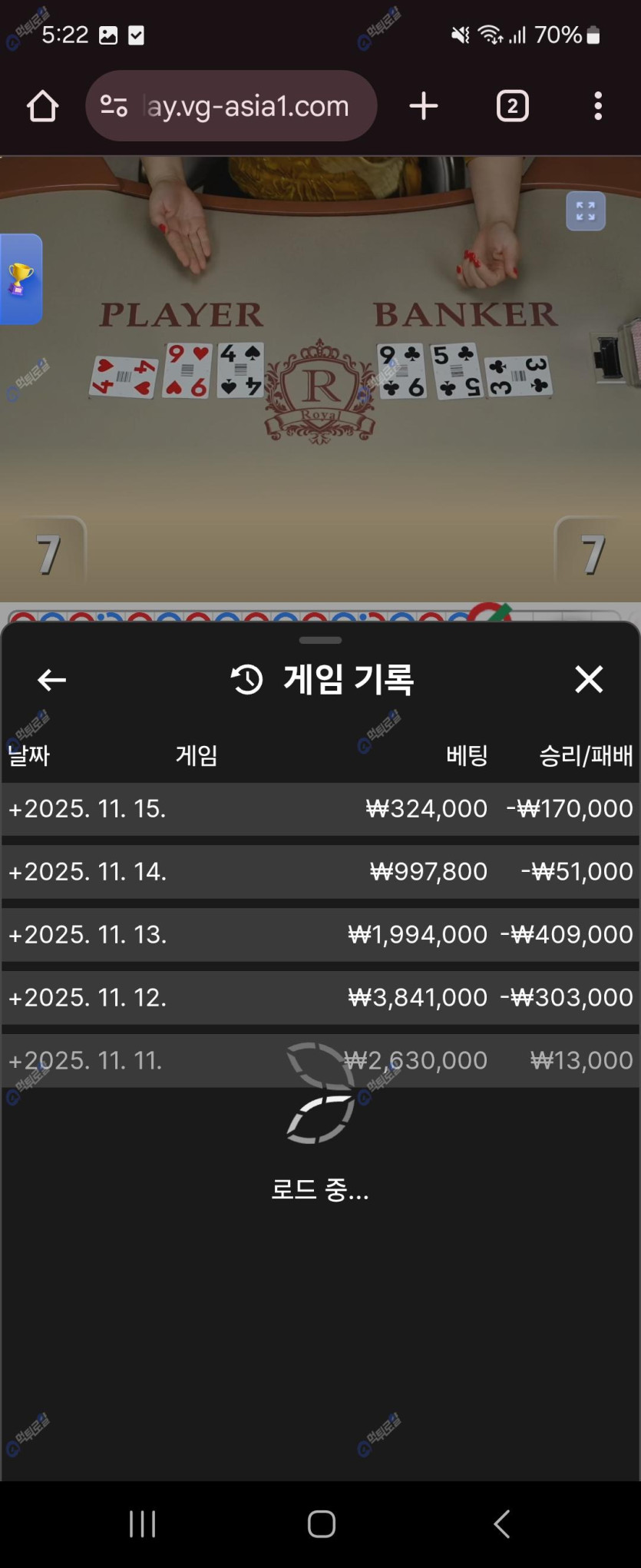Go back from game history panel
Image resolution: width=641 pixels, height=1568 pixels.
pos(51,680)
